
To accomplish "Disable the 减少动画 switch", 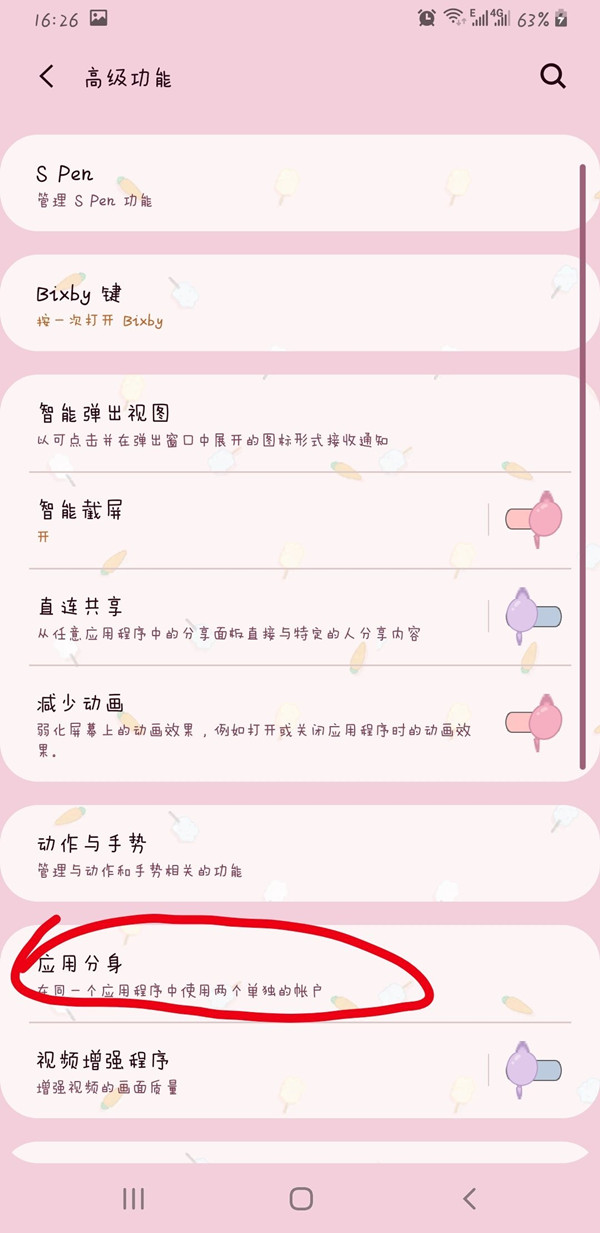I will tap(534, 719).
